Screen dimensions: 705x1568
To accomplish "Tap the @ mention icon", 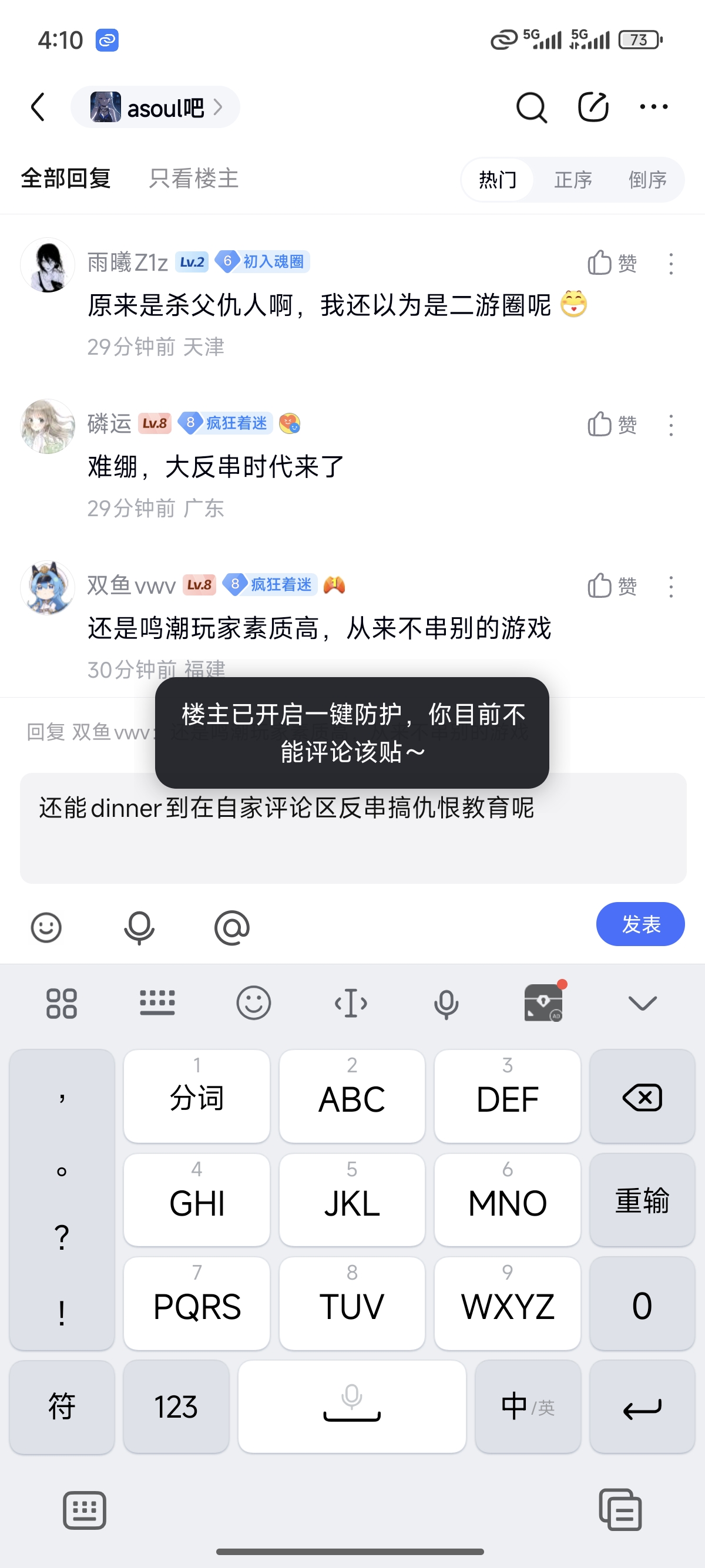I will click(232, 927).
